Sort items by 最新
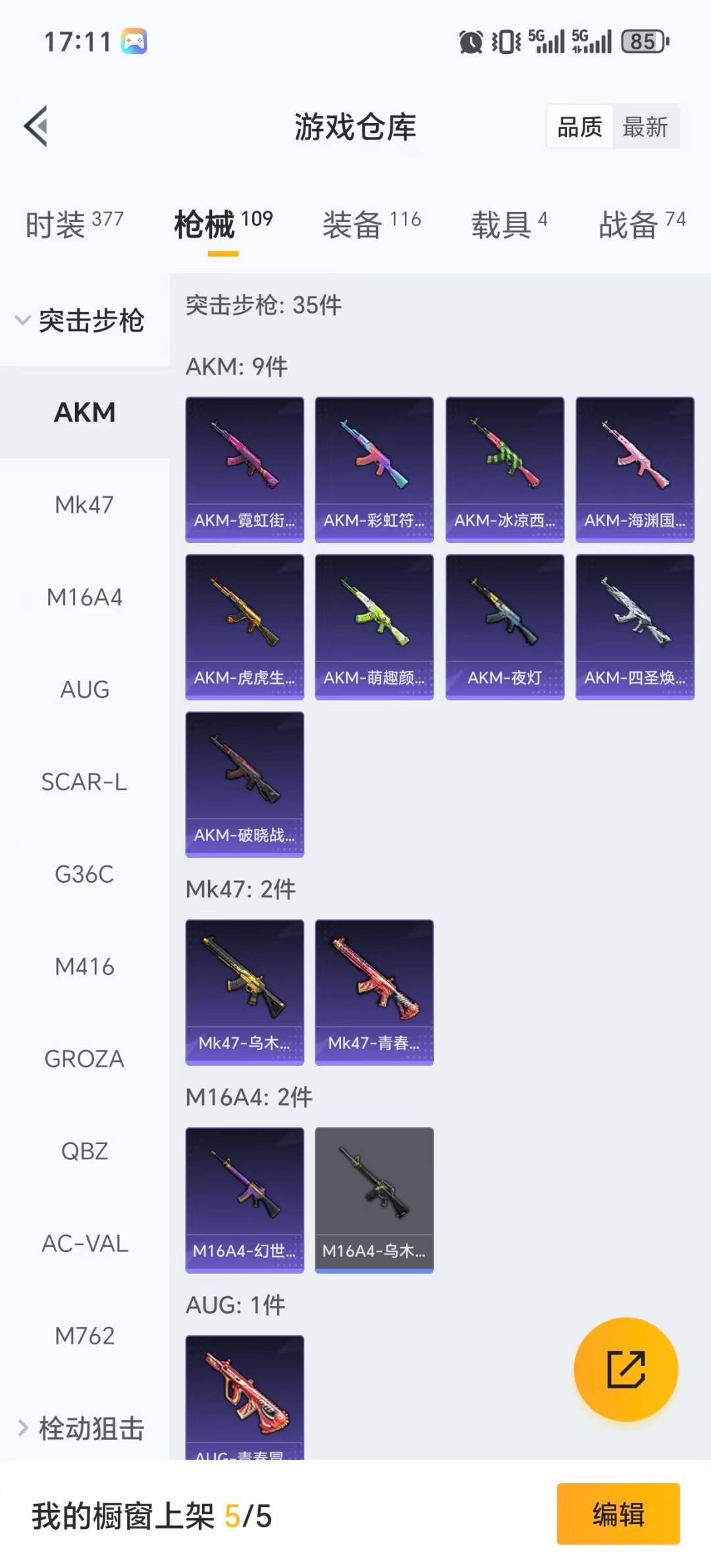The width and height of the screenshot is (711, 1568). pyautogui.click(x=645, y=126)
